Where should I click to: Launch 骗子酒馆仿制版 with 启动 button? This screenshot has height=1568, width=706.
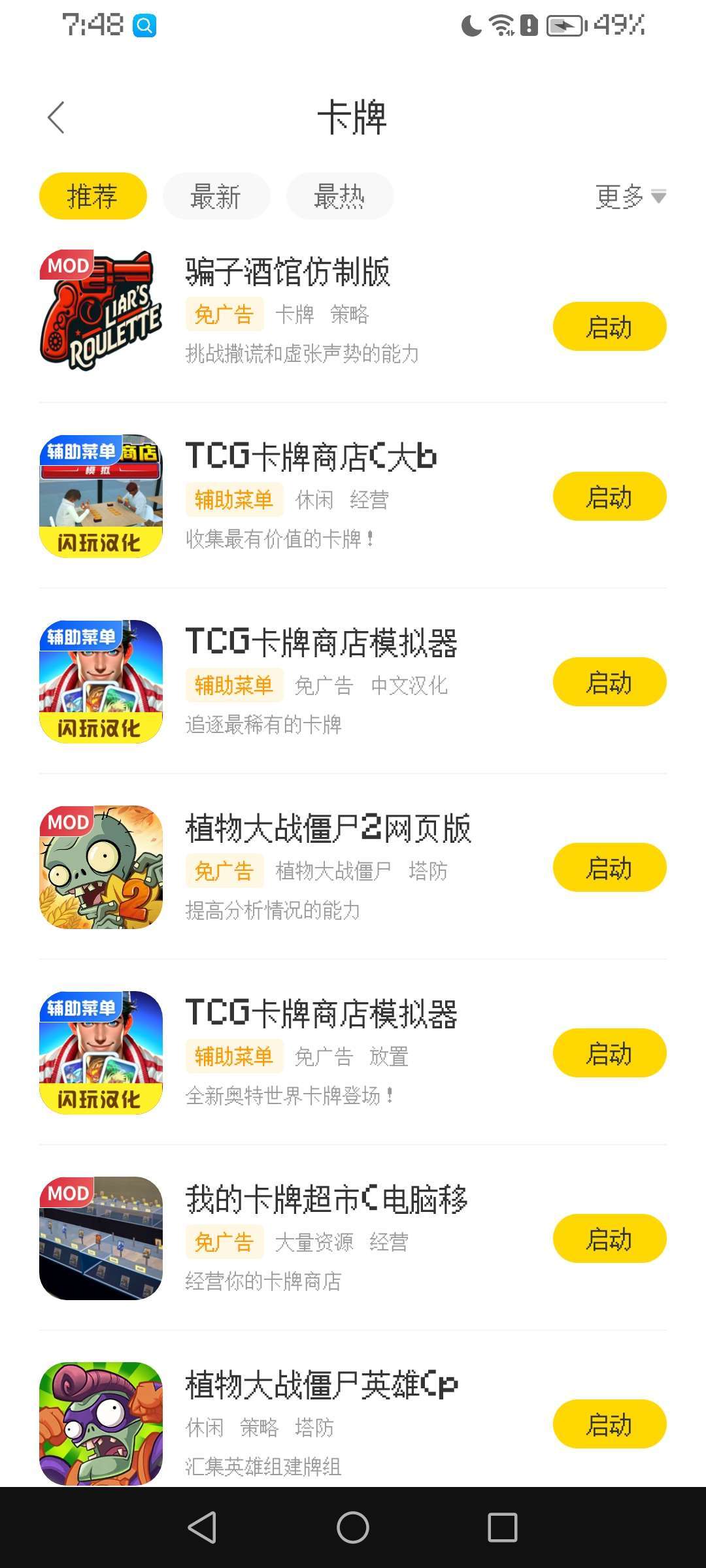609,327
